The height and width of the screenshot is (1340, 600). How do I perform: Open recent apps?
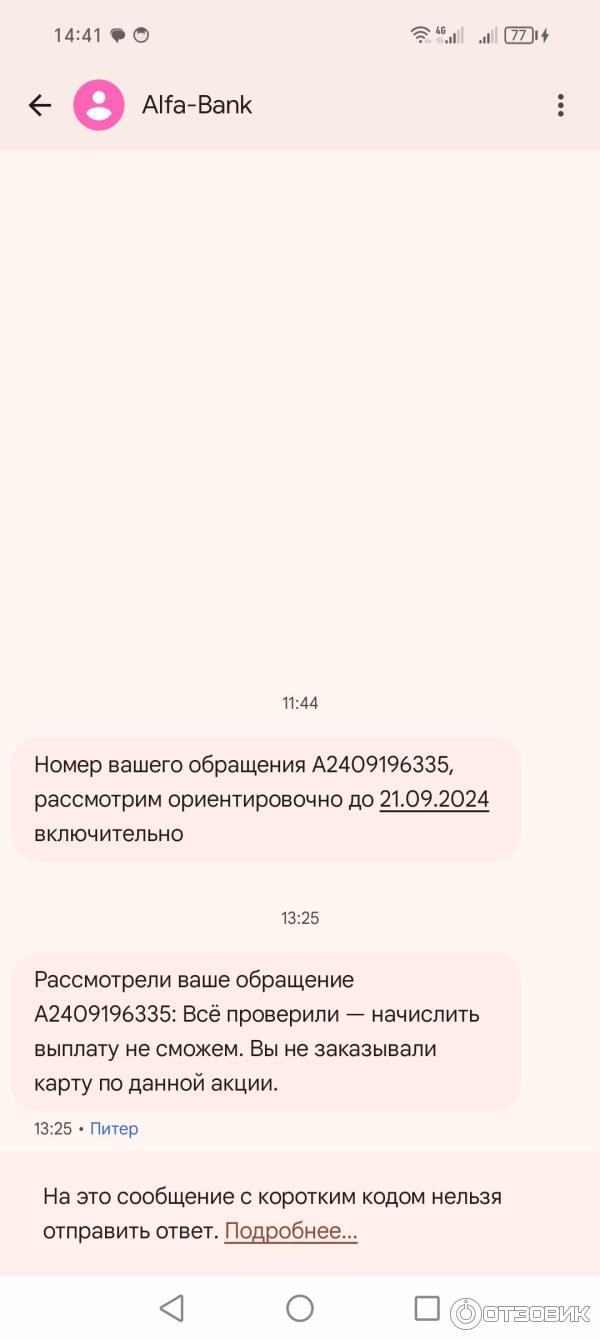click(427, 1308)
